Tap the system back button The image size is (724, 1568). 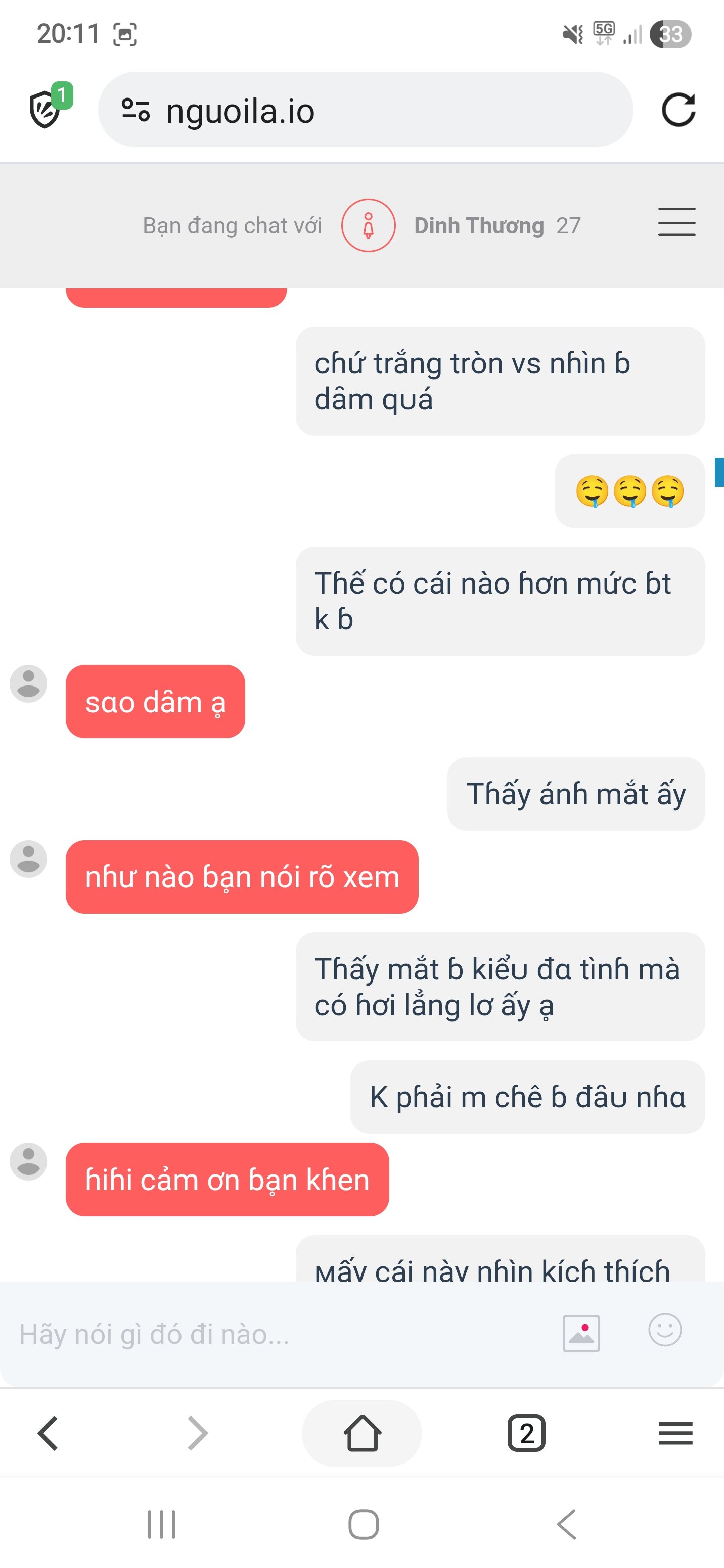pos(566,1524)
